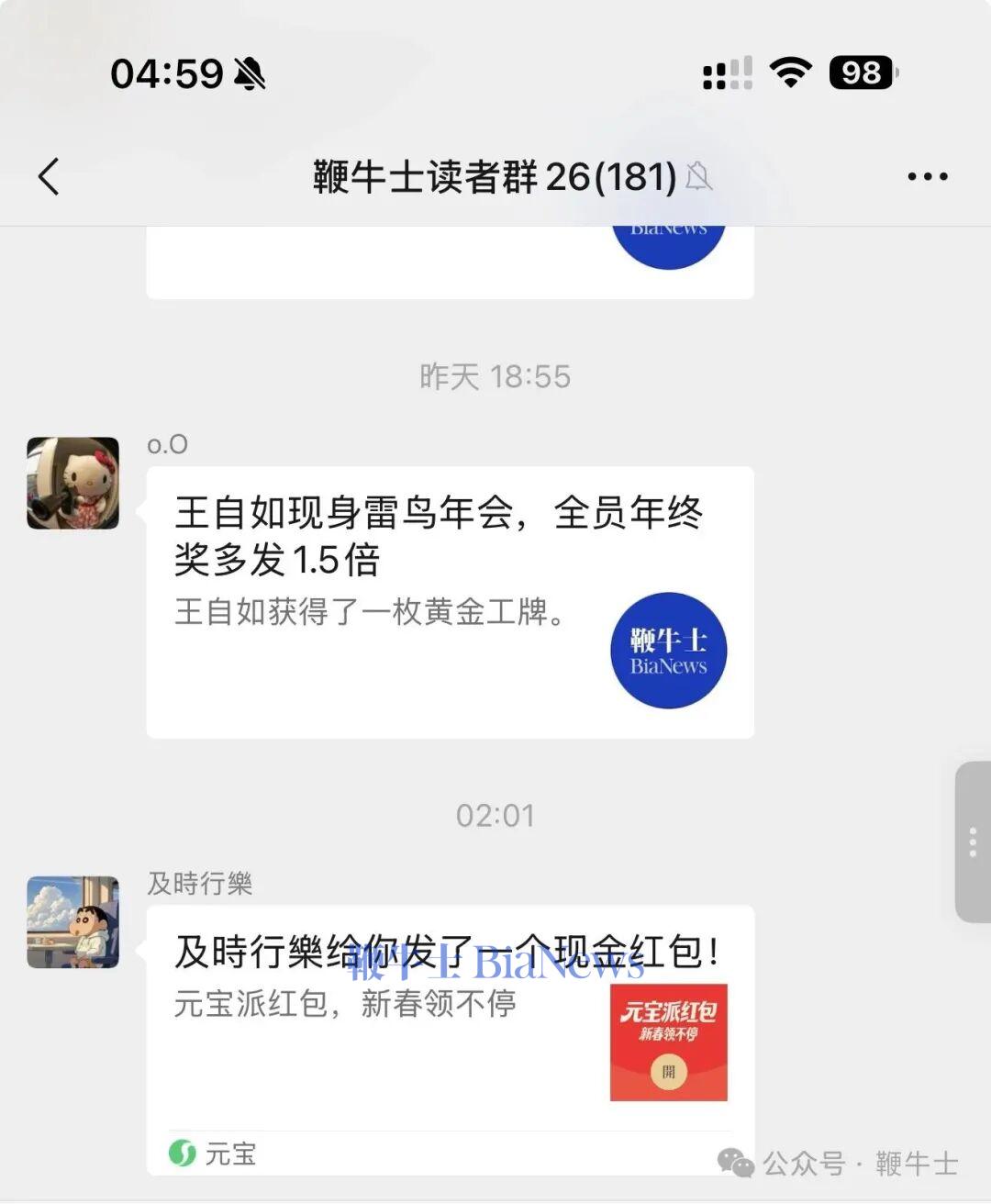Open the article about 王自如 at 雷鸟年会
This screenshot has height=1204, width=991.
click(450, 601)
